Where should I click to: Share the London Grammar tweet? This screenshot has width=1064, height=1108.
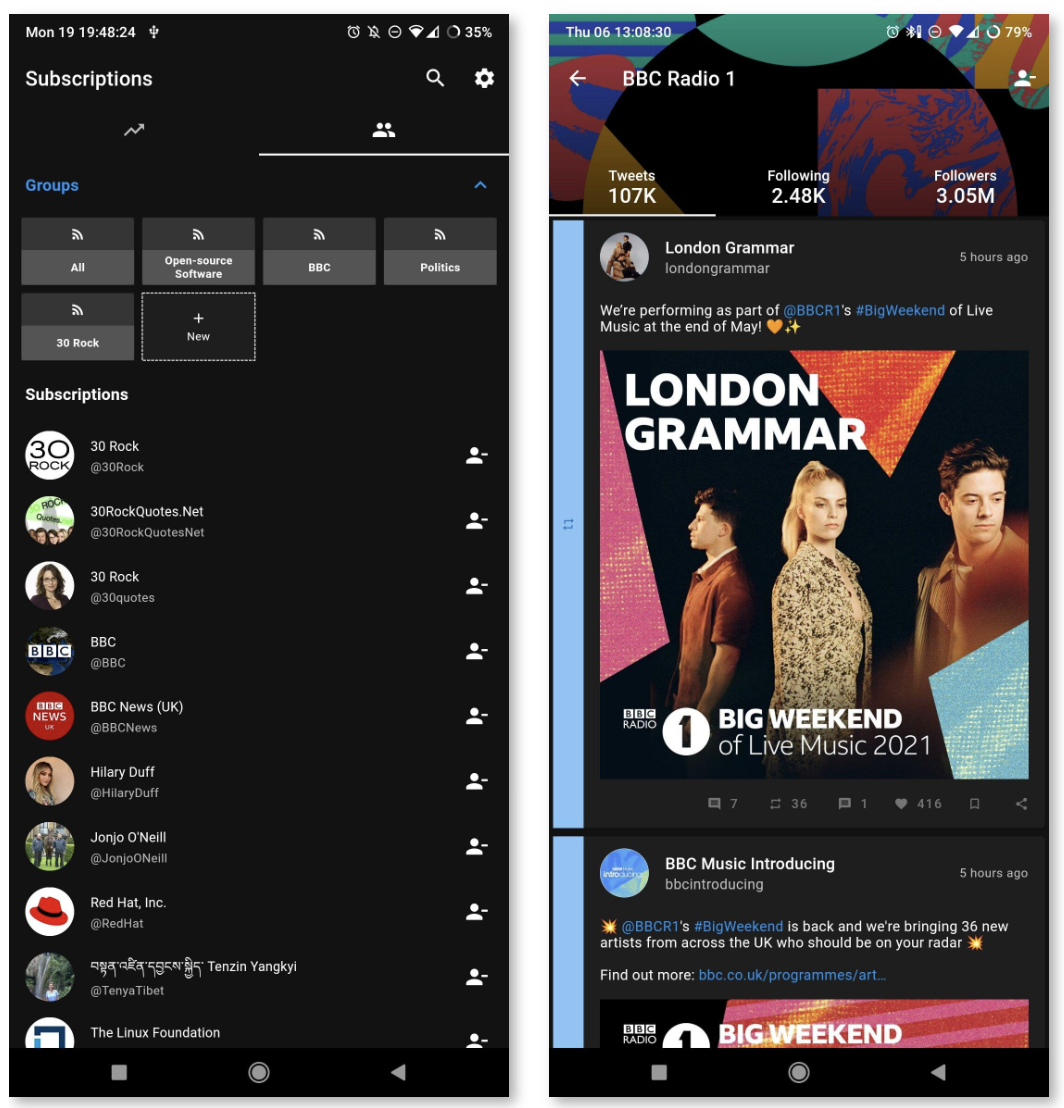pyautogui.click(x=1021, y=804)
